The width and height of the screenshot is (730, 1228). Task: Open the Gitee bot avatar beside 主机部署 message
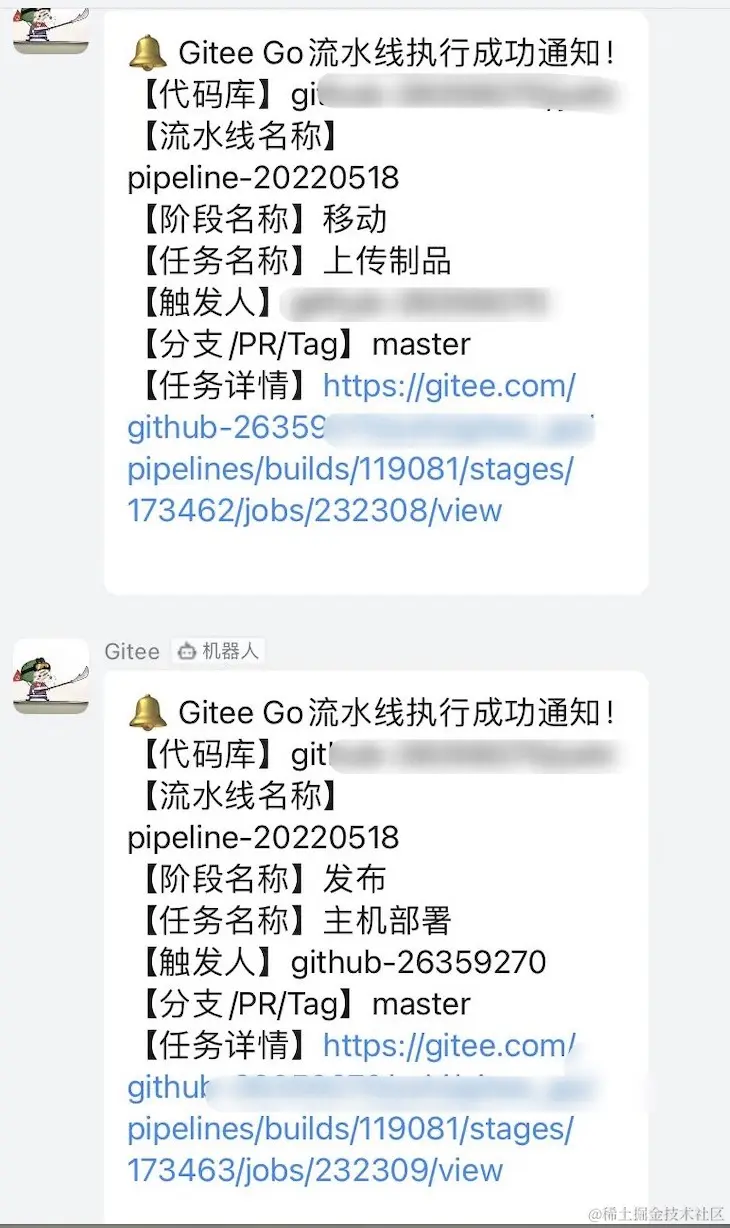tap(50, 677)
